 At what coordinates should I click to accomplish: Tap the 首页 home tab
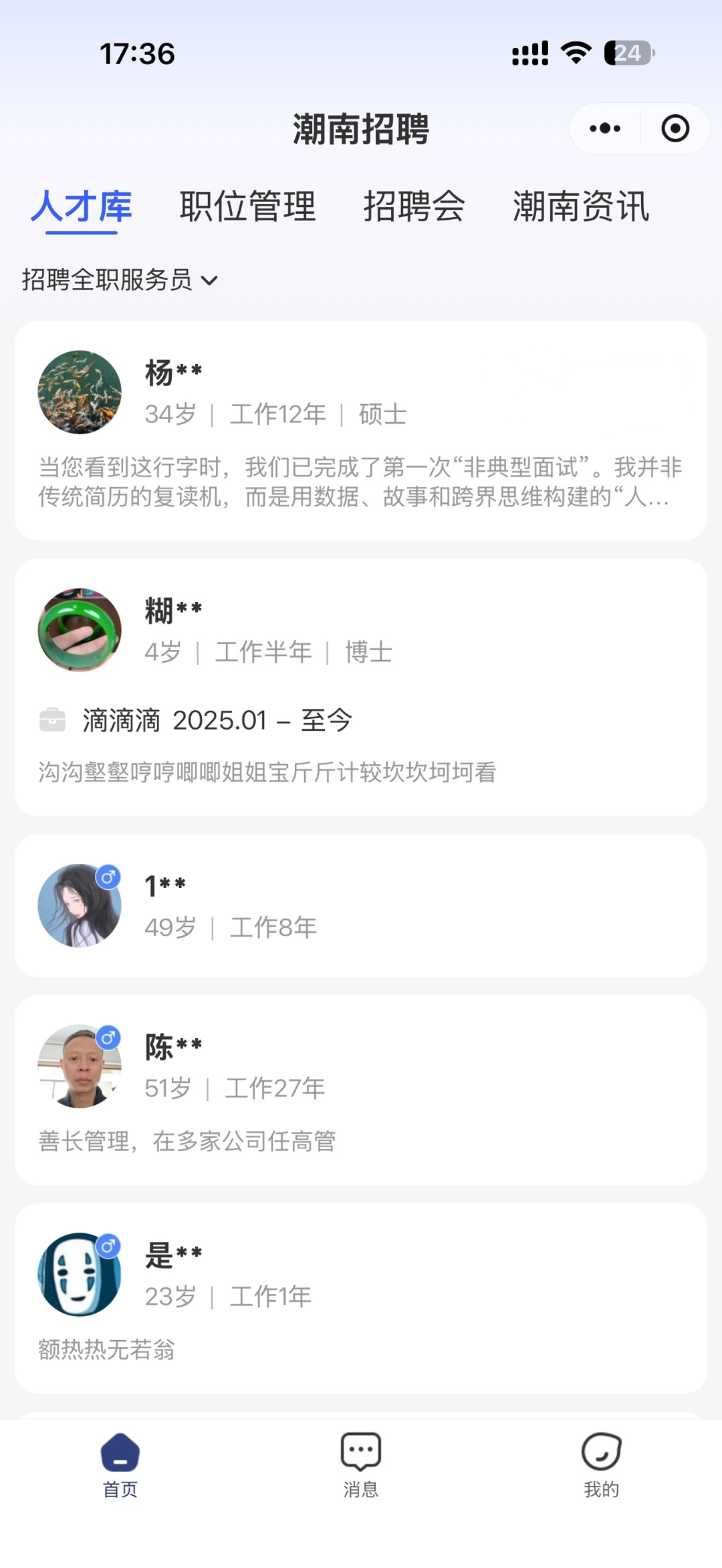pyautogui.click(x=120, y=1464)
